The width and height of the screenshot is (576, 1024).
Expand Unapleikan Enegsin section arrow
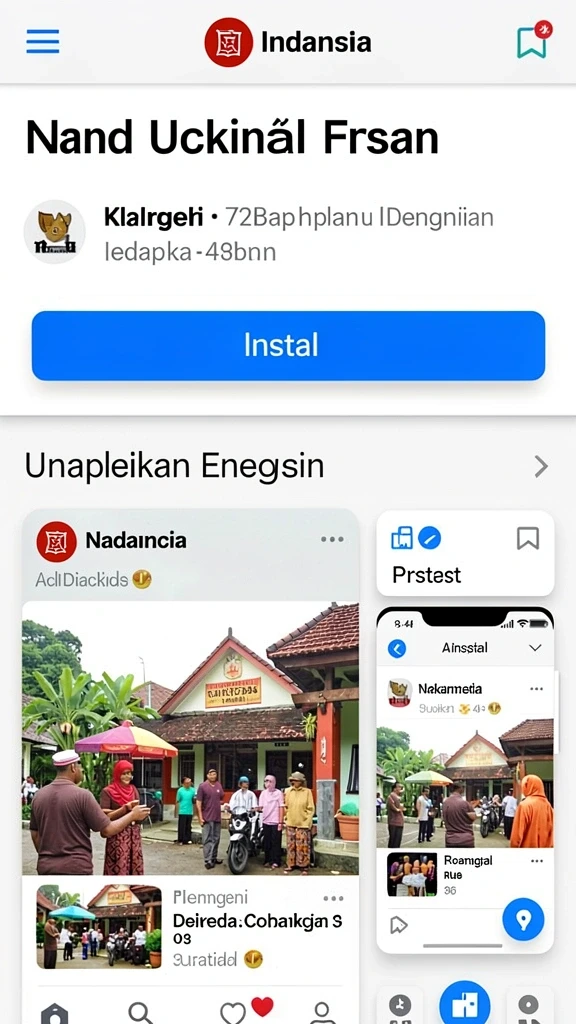pos(541,466)
